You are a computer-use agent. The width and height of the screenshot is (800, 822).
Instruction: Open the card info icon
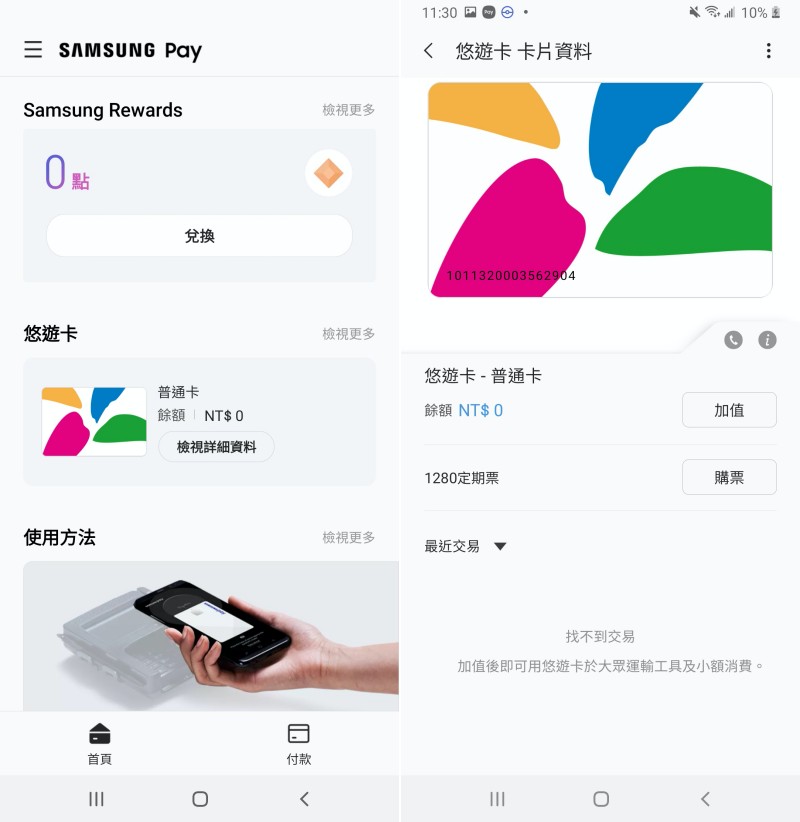pyautogui.click(x=767, y=340)
